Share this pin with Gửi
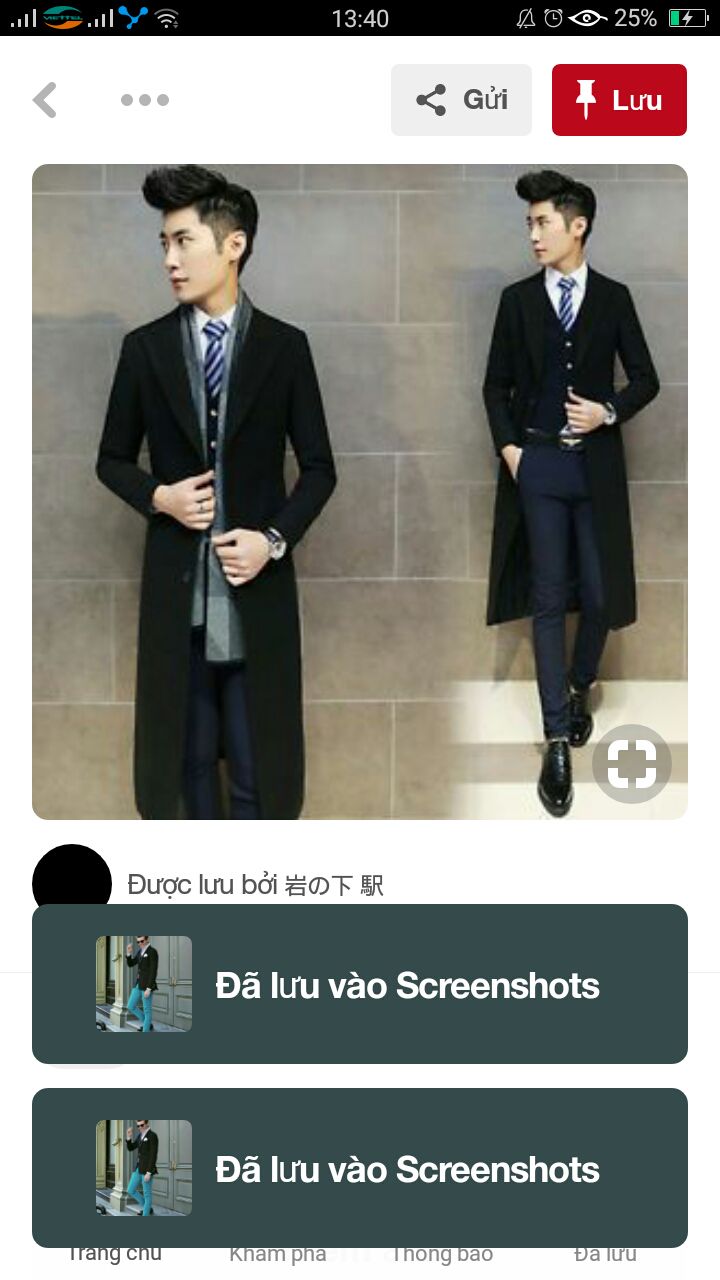This screenshot has width=720, height=1280. [461, 100]
